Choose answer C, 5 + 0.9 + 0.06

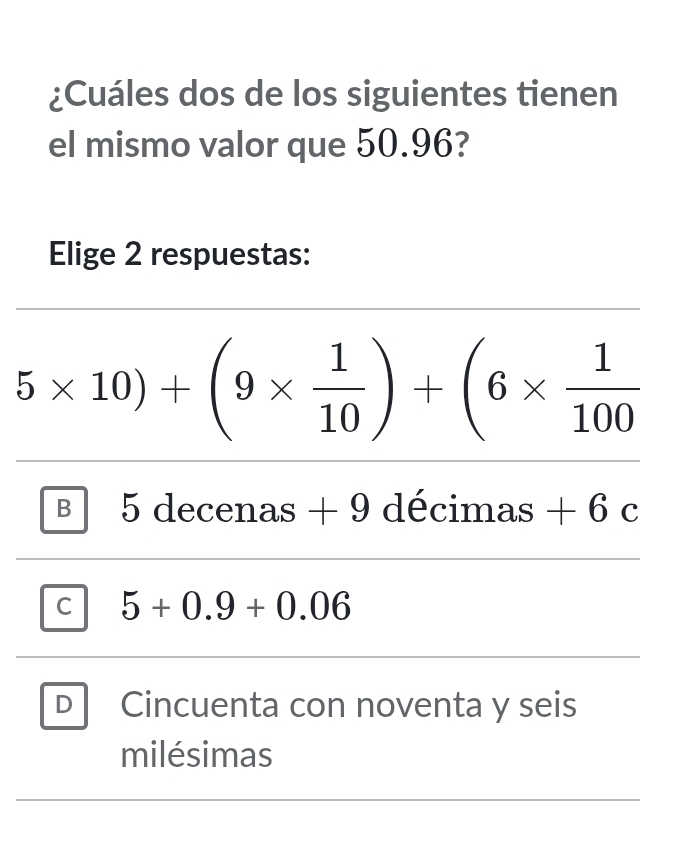[x=64, y=607]
